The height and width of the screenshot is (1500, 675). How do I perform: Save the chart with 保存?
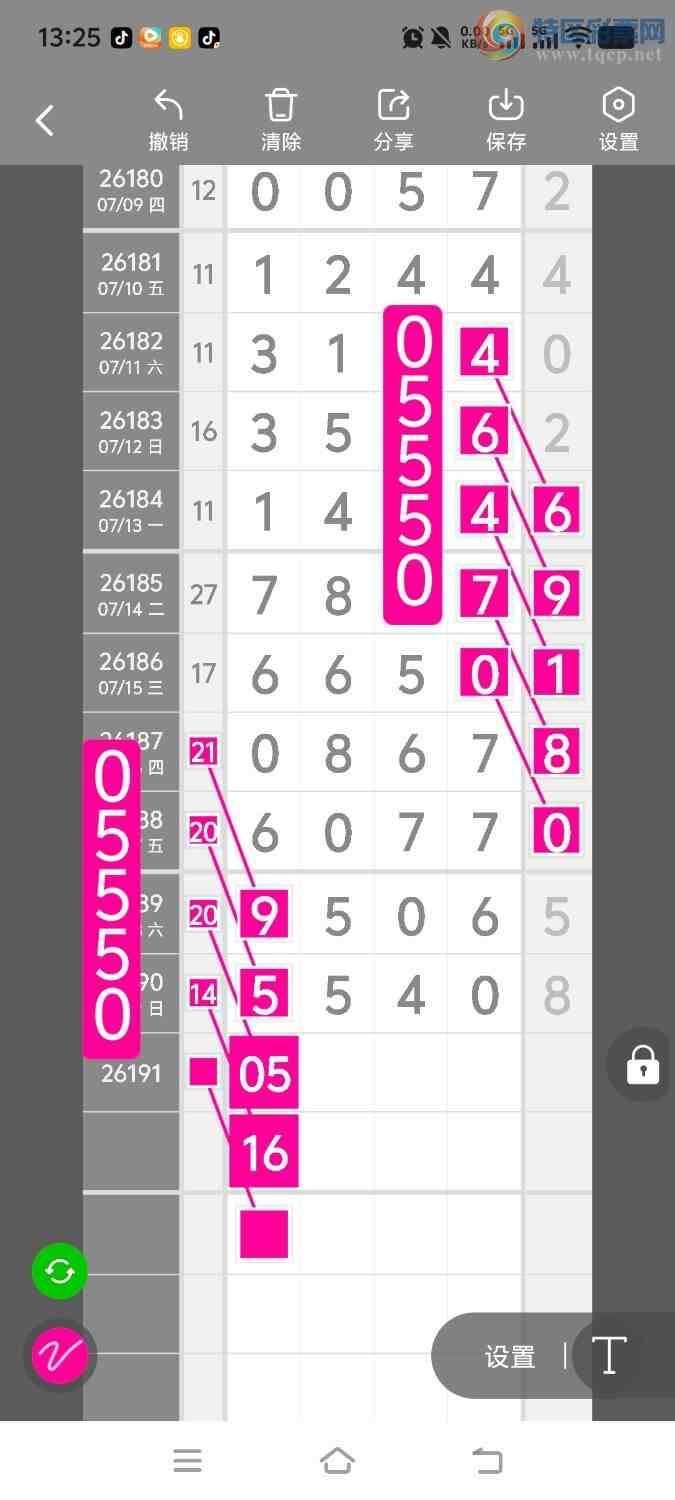click(506, 121)
